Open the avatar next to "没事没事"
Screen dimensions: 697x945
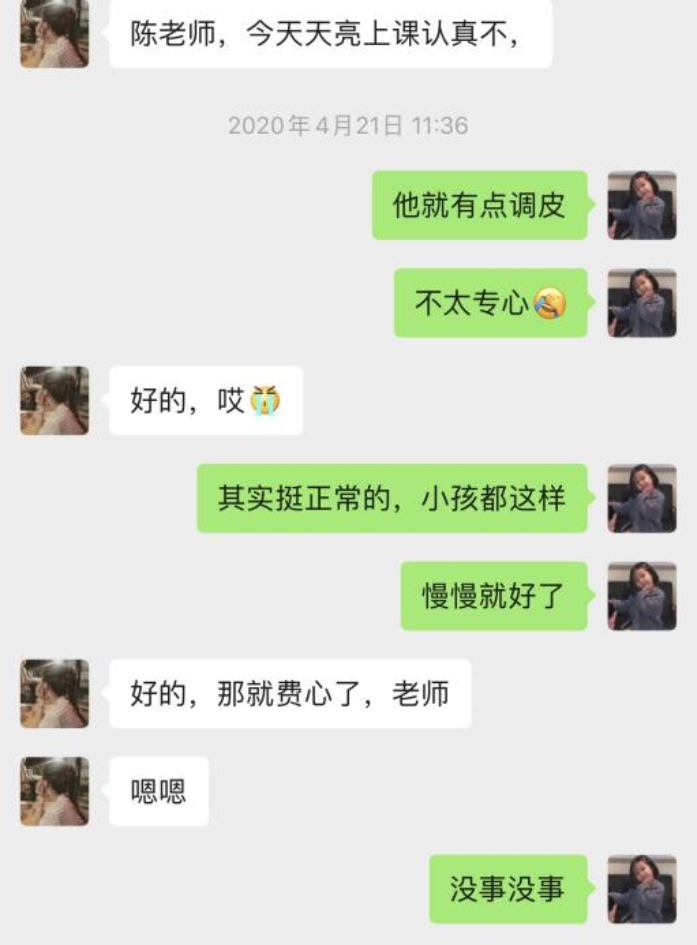642,889
